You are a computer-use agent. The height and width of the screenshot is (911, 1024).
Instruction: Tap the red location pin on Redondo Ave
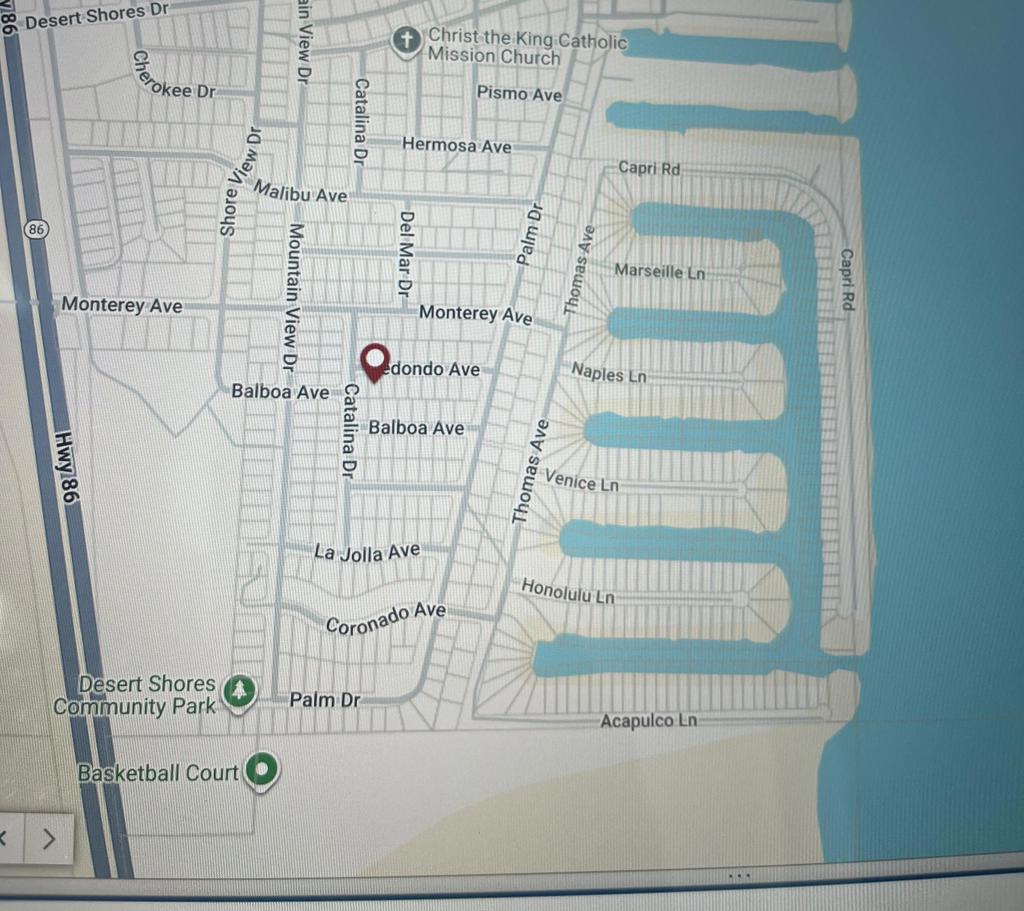click(x=376, y=360)
